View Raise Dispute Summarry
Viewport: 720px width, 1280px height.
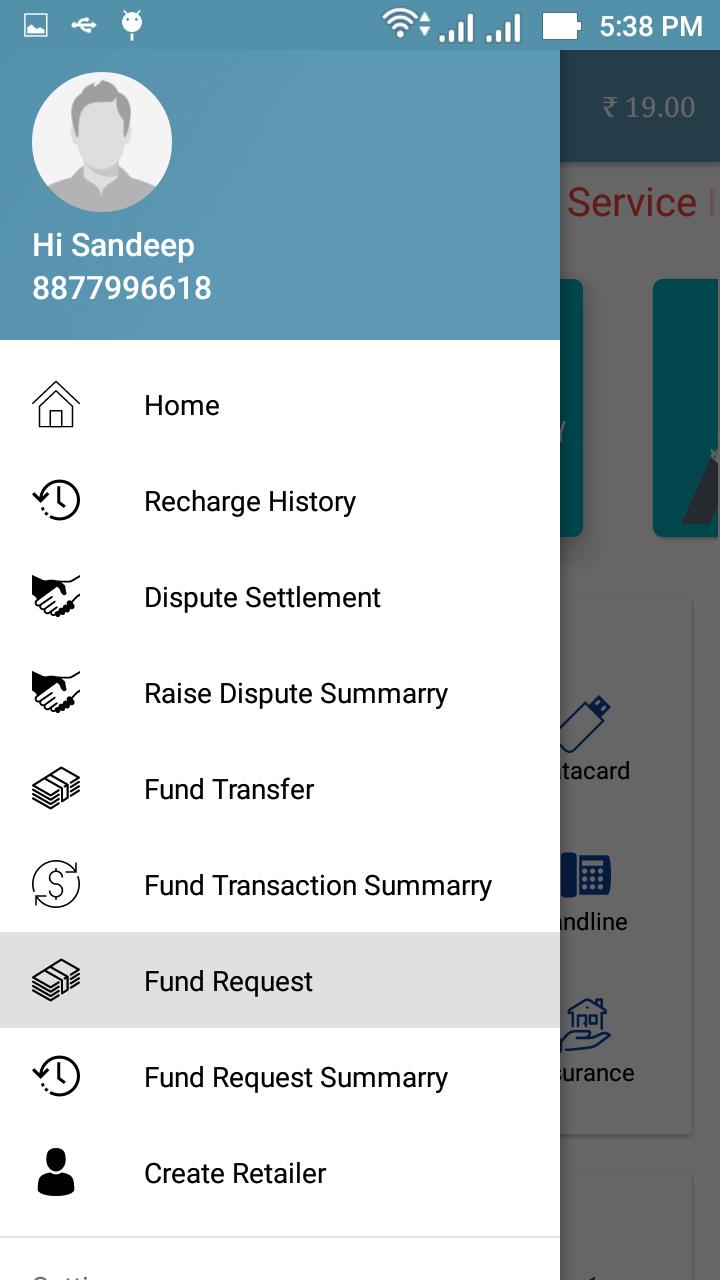coord(296,693)
